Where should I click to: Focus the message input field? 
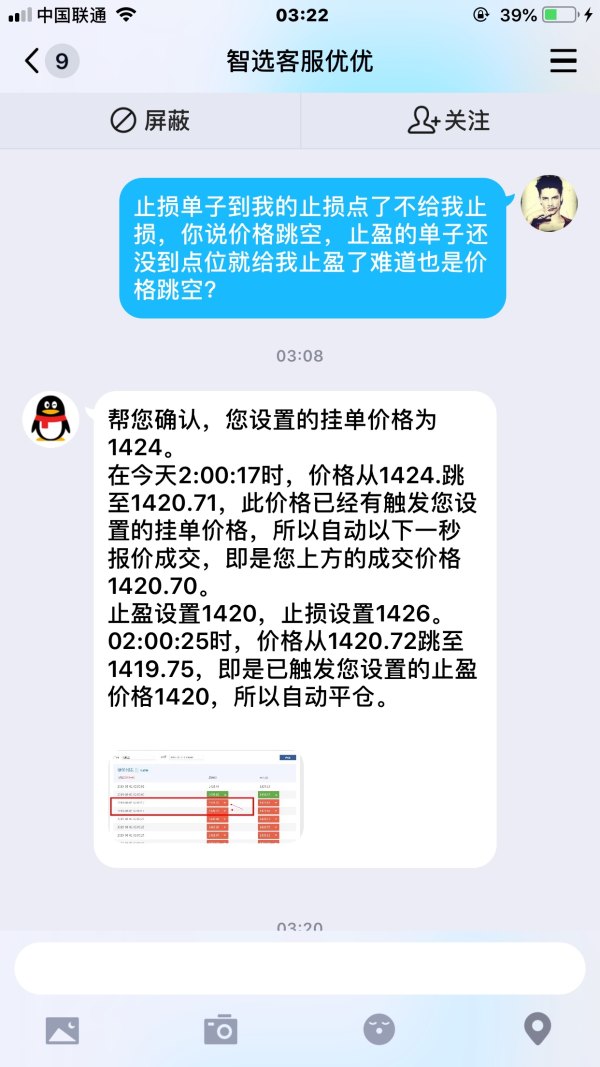pyautogui.click(x=300, y=968)
